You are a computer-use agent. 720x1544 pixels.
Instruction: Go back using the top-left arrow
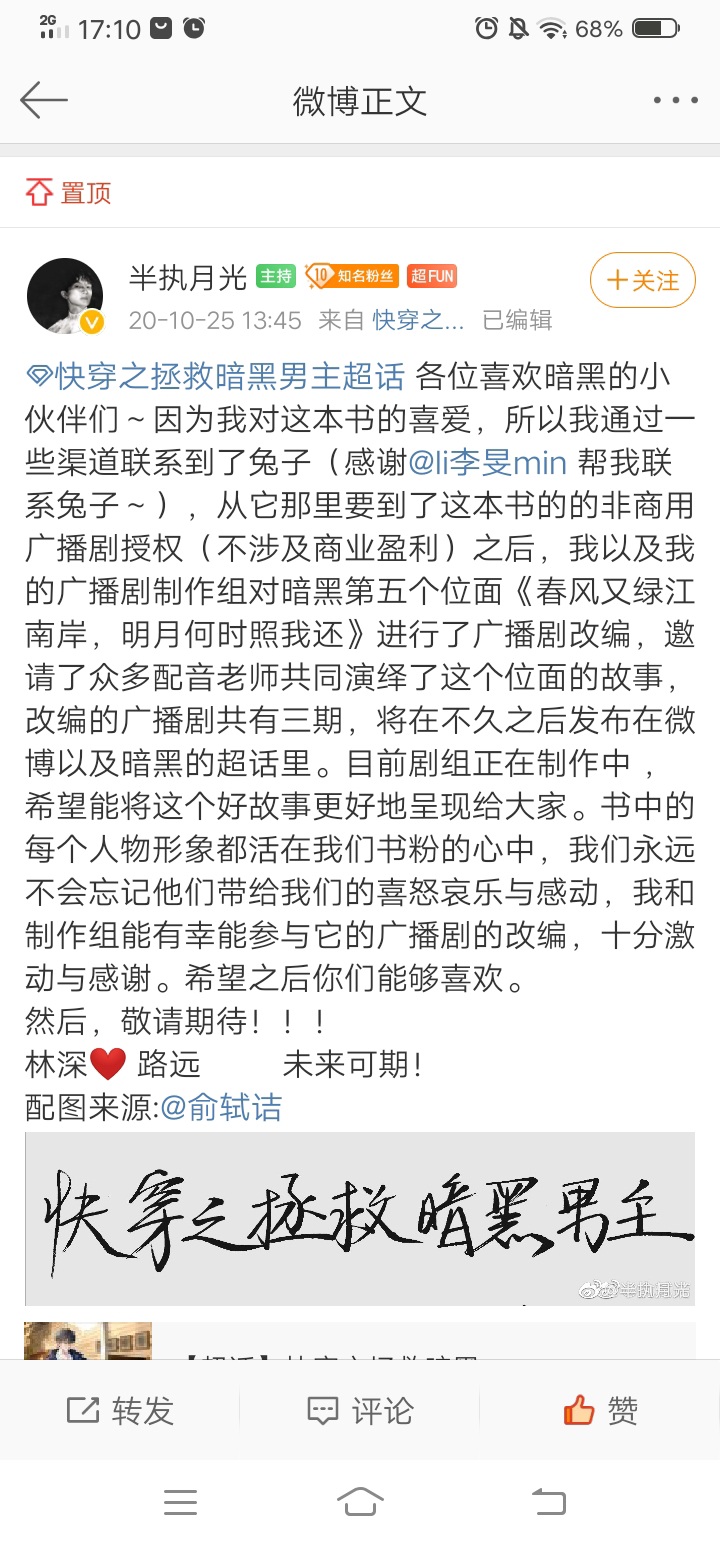point(44,100)
